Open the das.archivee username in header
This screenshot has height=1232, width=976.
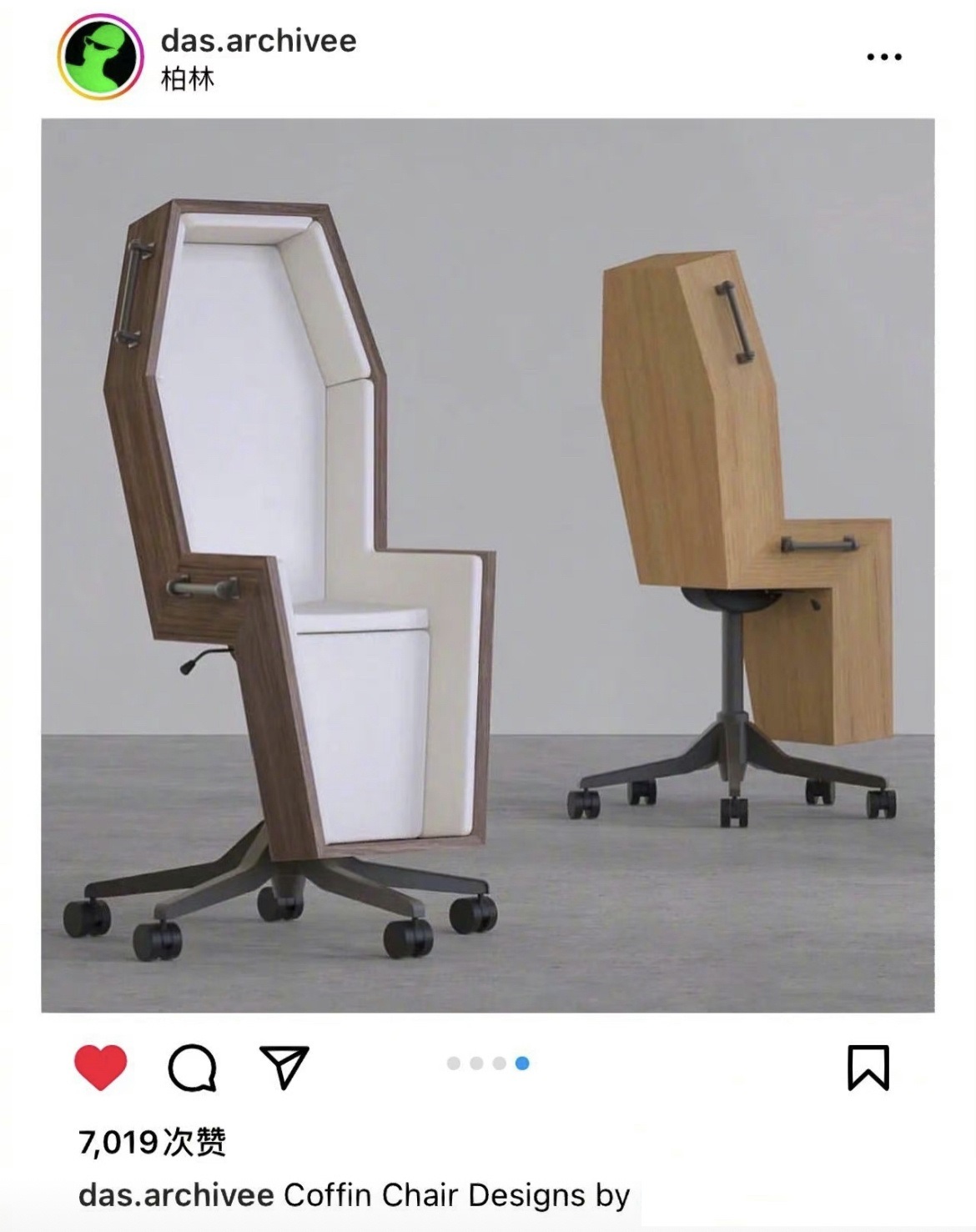tap(259, 40)
